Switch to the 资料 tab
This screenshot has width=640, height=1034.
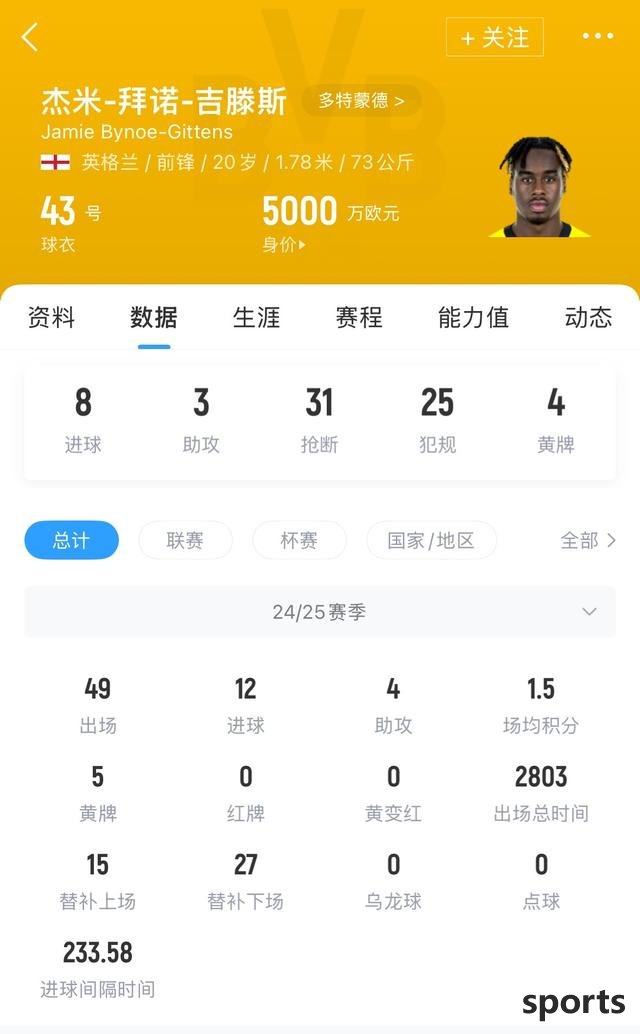click(x=51, y=318)
